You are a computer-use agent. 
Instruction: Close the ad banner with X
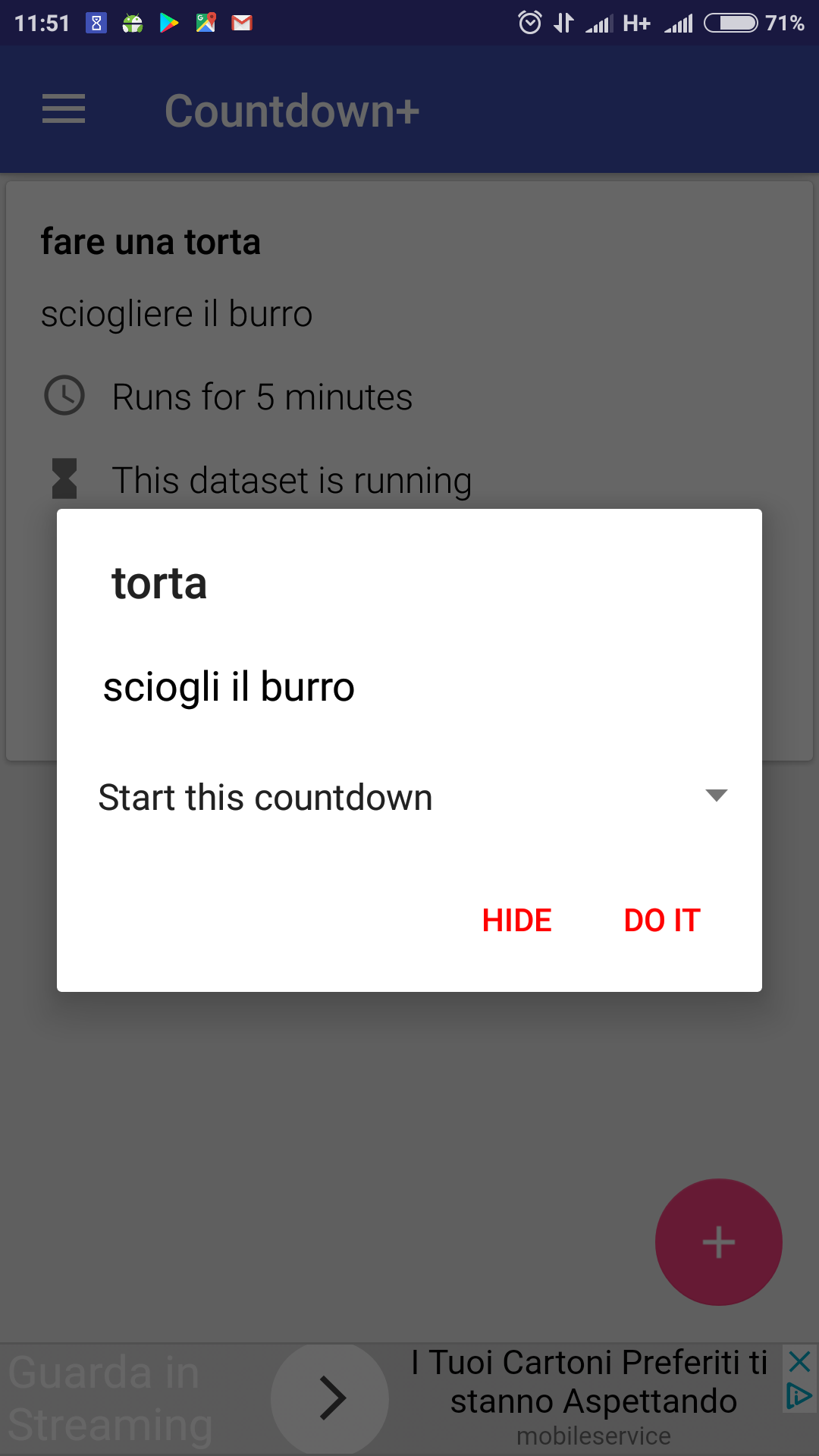[x=800, y=1361]
